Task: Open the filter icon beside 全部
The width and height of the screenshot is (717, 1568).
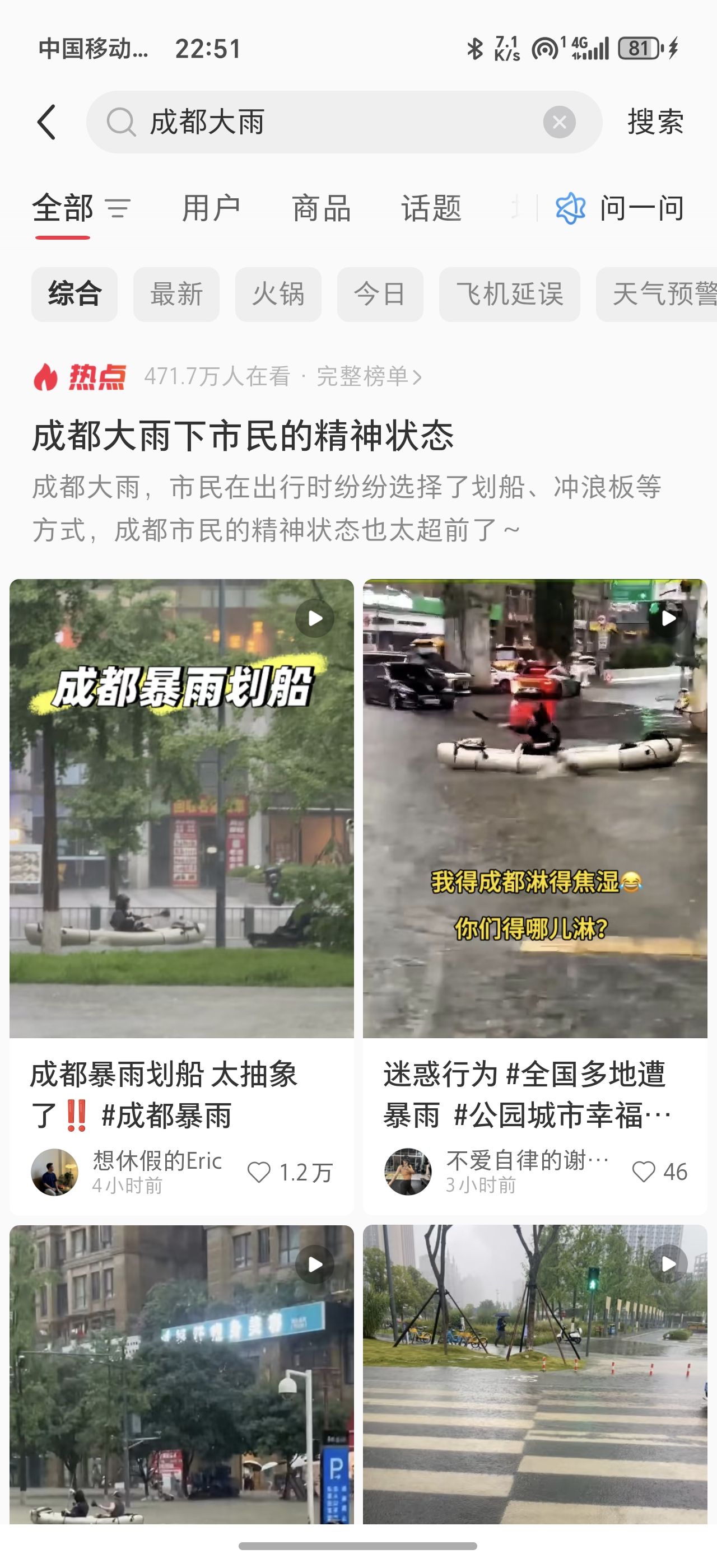Action: pos(118,209)
